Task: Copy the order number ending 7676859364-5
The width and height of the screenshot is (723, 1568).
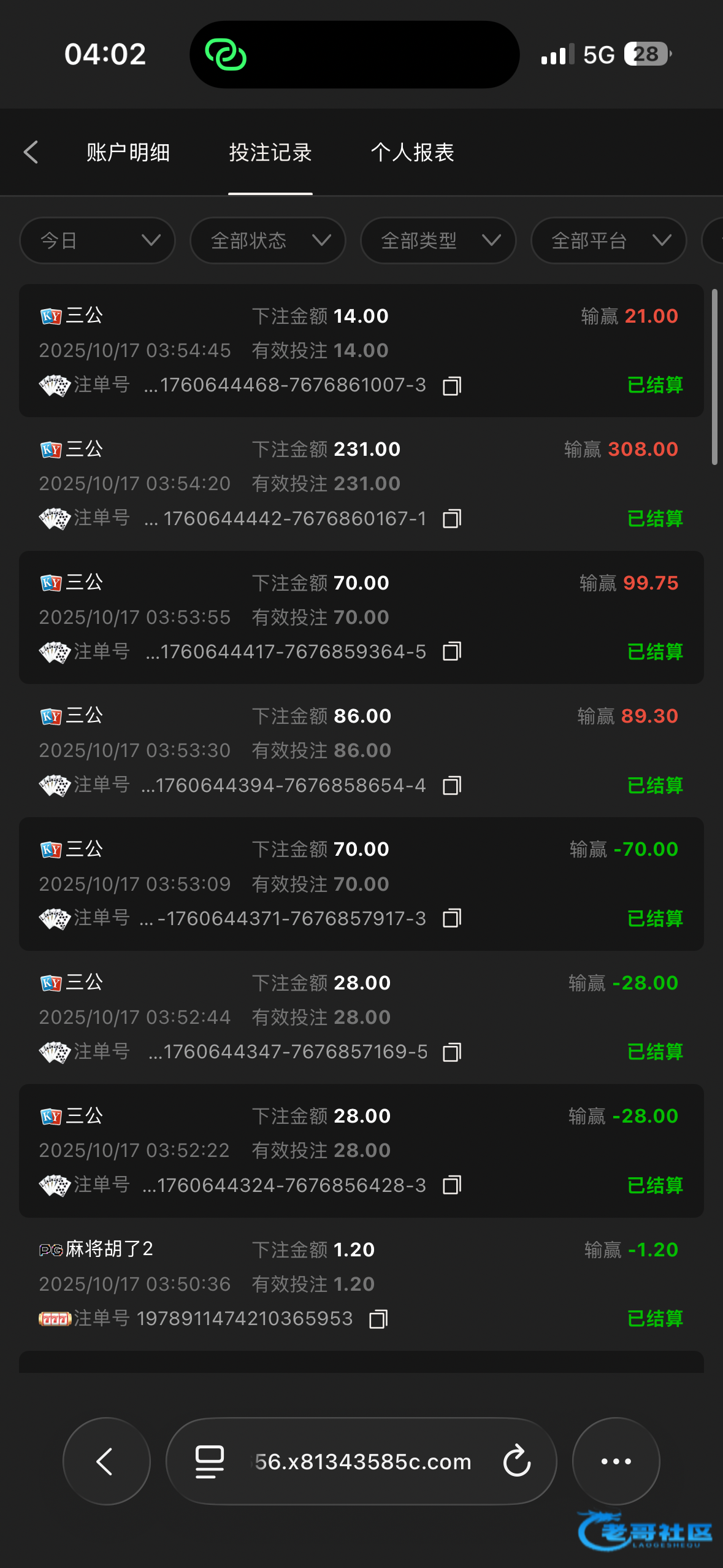Action: coord(452,652)
